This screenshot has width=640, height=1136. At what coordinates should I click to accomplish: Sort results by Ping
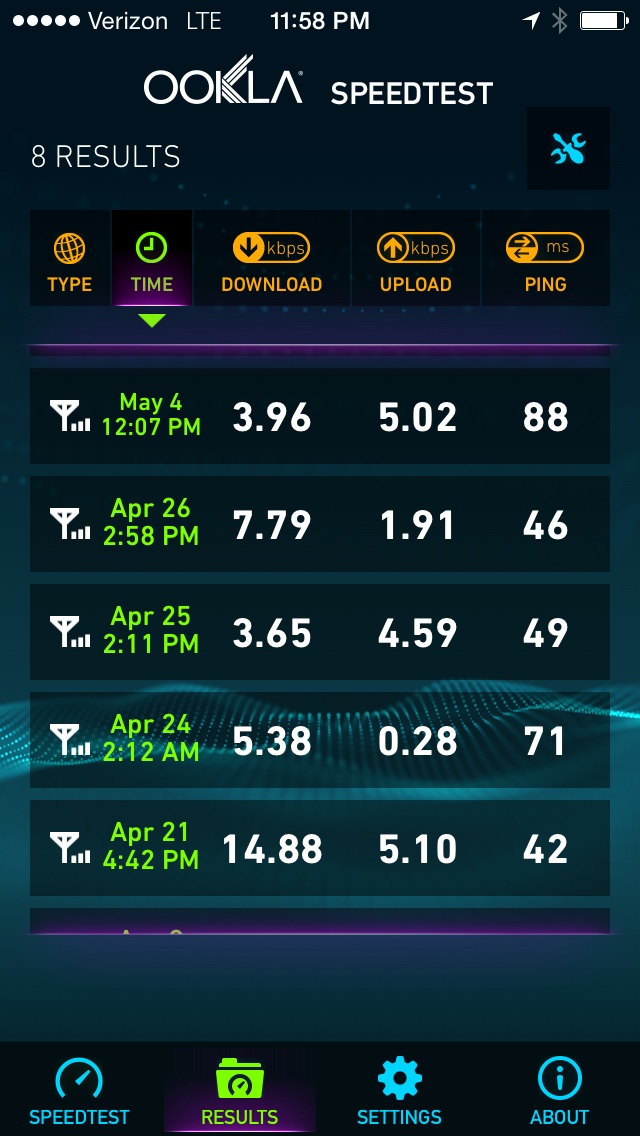545,259
